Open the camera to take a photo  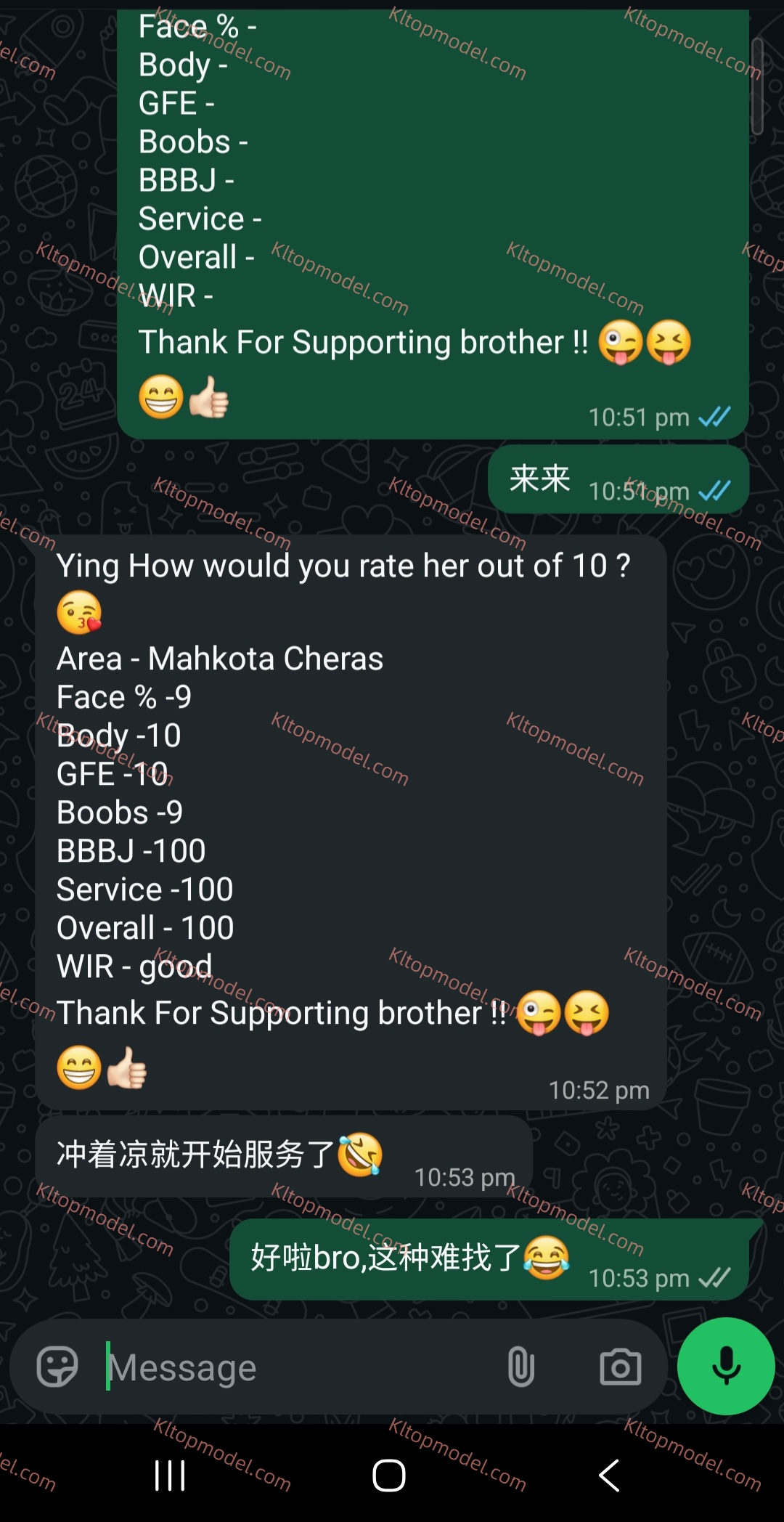tap(621, 1367)
